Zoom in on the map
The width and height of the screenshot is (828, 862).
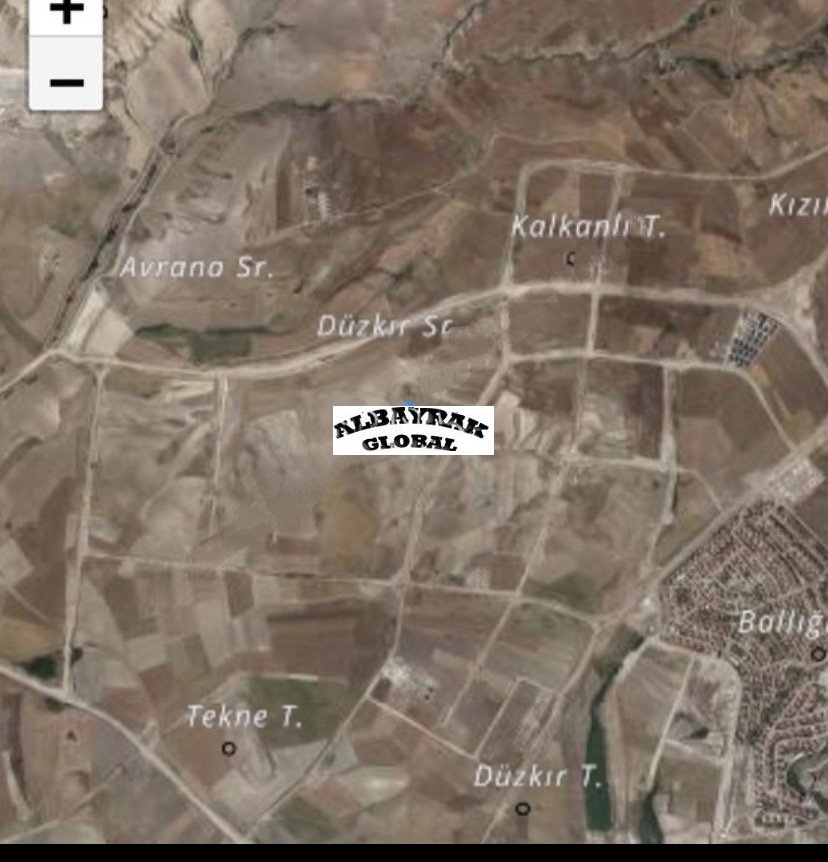(x=66, y=14)
